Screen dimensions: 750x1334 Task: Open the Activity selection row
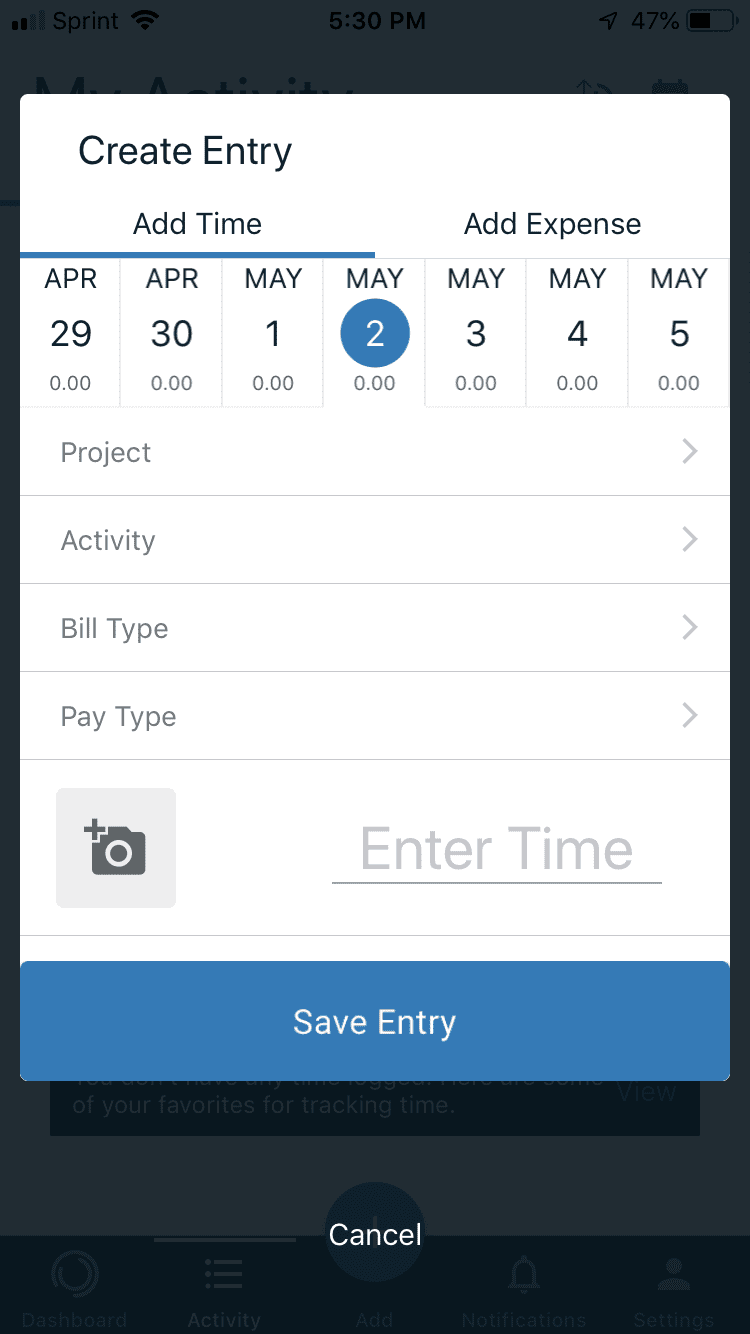375,540
